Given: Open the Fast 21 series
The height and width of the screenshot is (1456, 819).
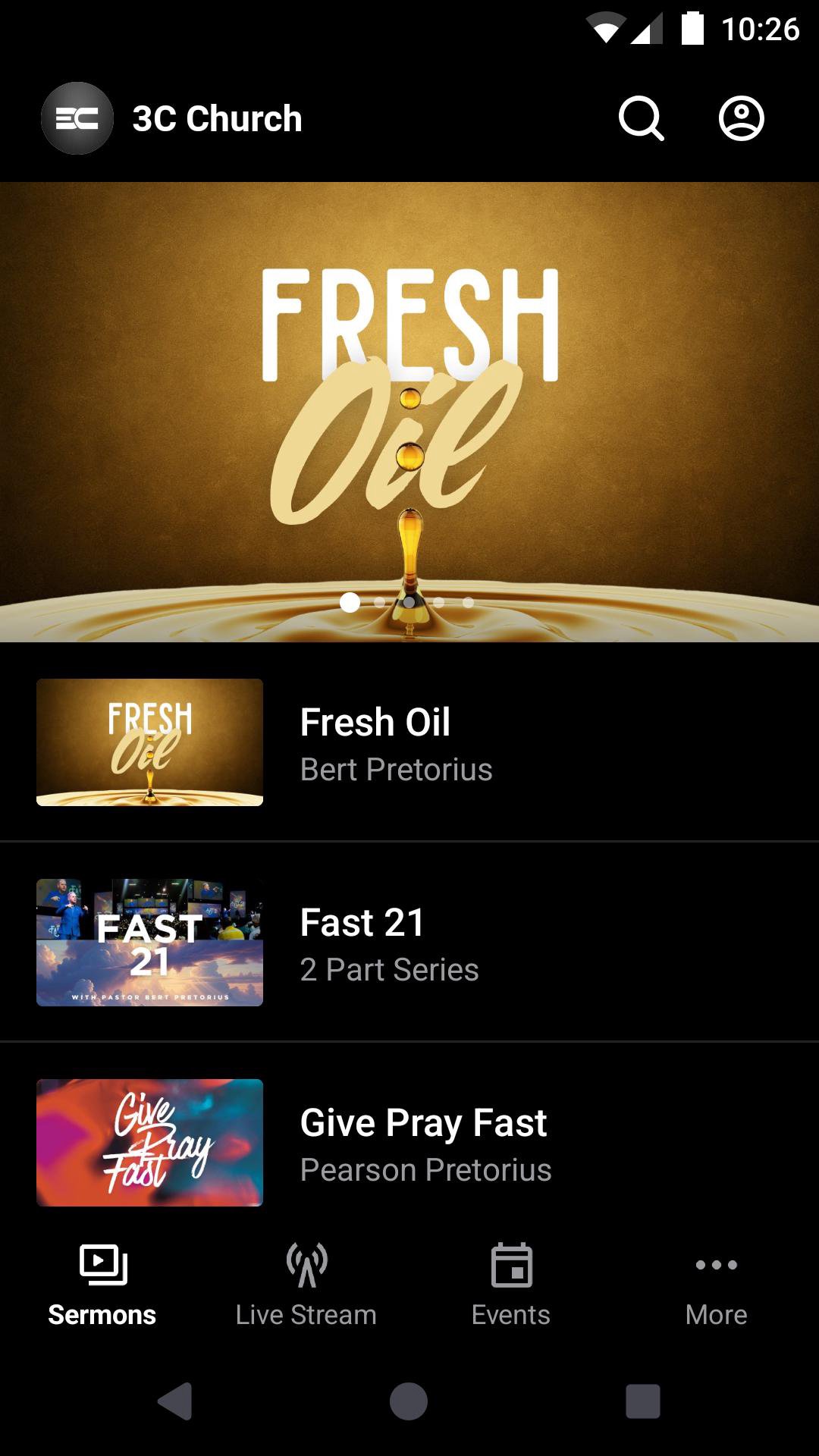Looking at the screenshot, I should (409, 943).
